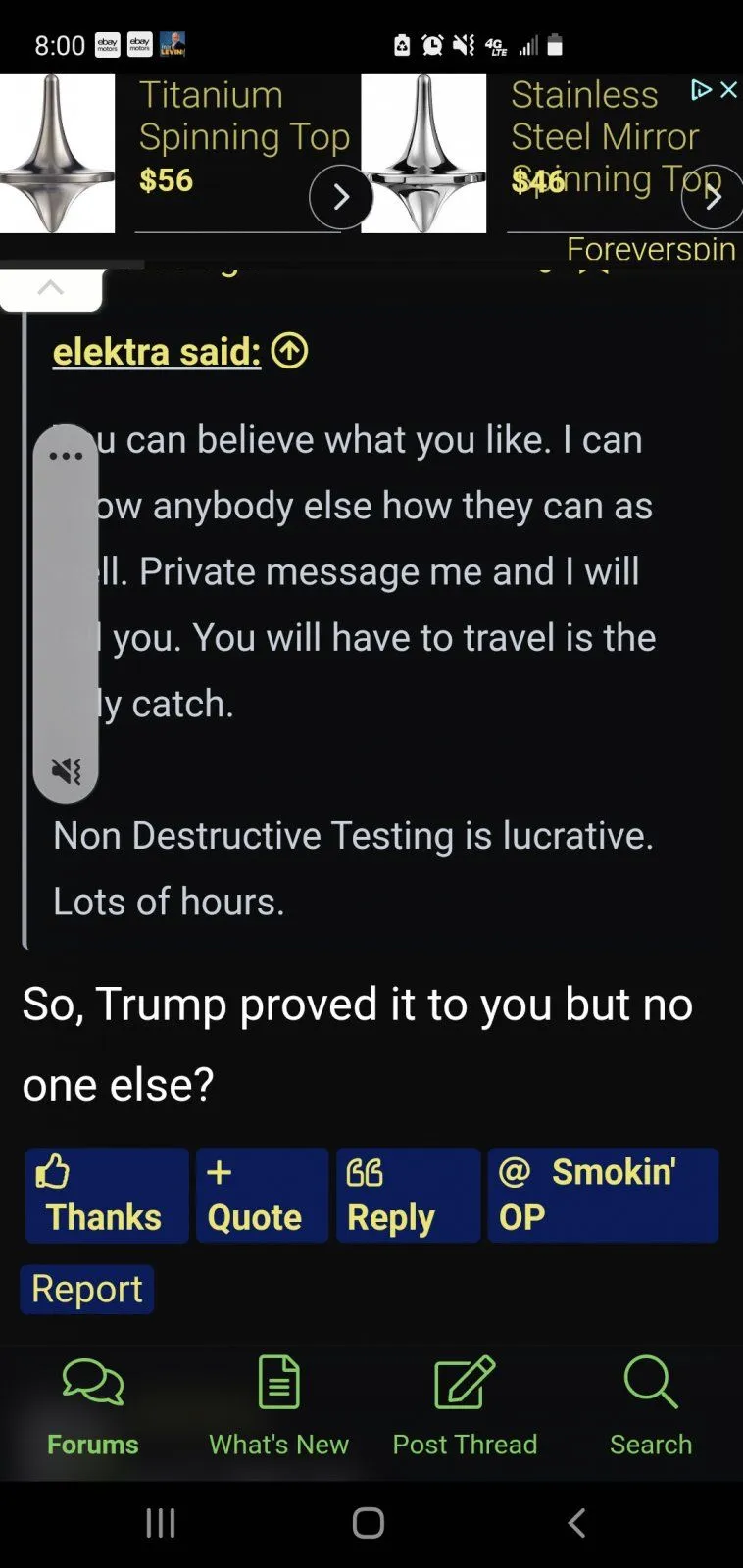Give Thanks to this post
This screenshot has height=1568, width=743.
click(106, 1196)
